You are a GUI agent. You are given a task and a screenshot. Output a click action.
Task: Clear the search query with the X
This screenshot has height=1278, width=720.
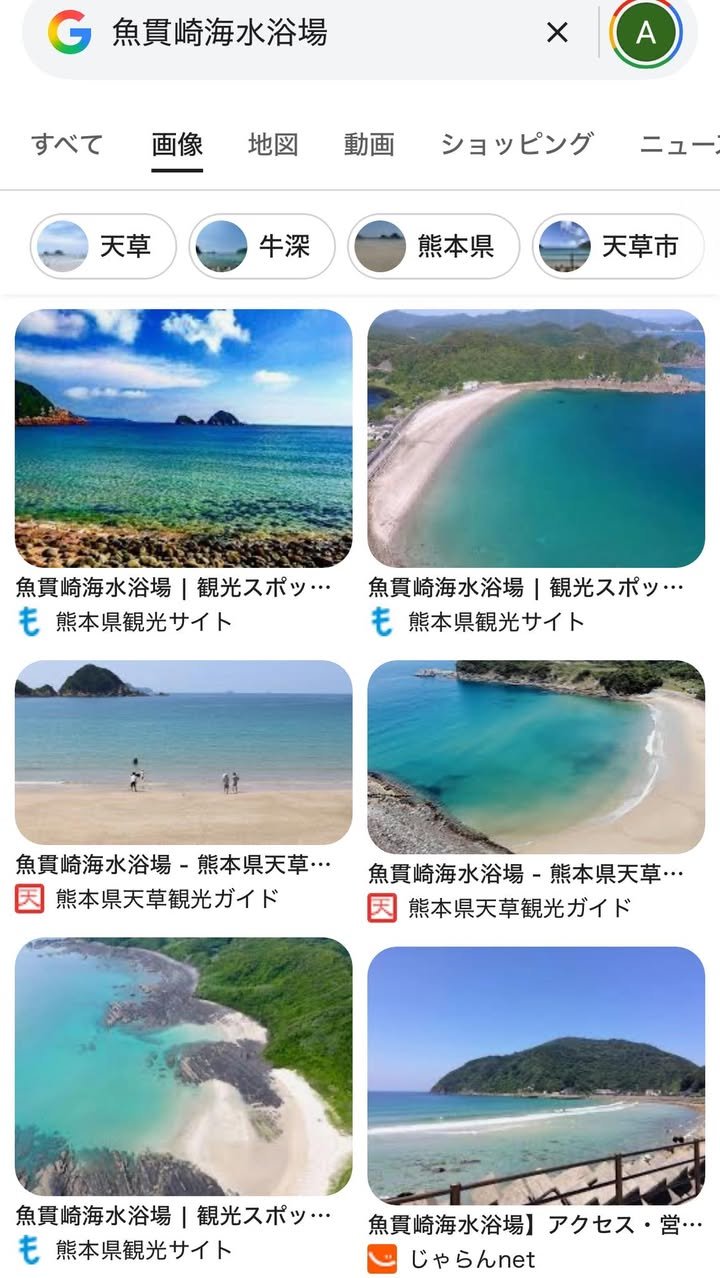point(557,33)
